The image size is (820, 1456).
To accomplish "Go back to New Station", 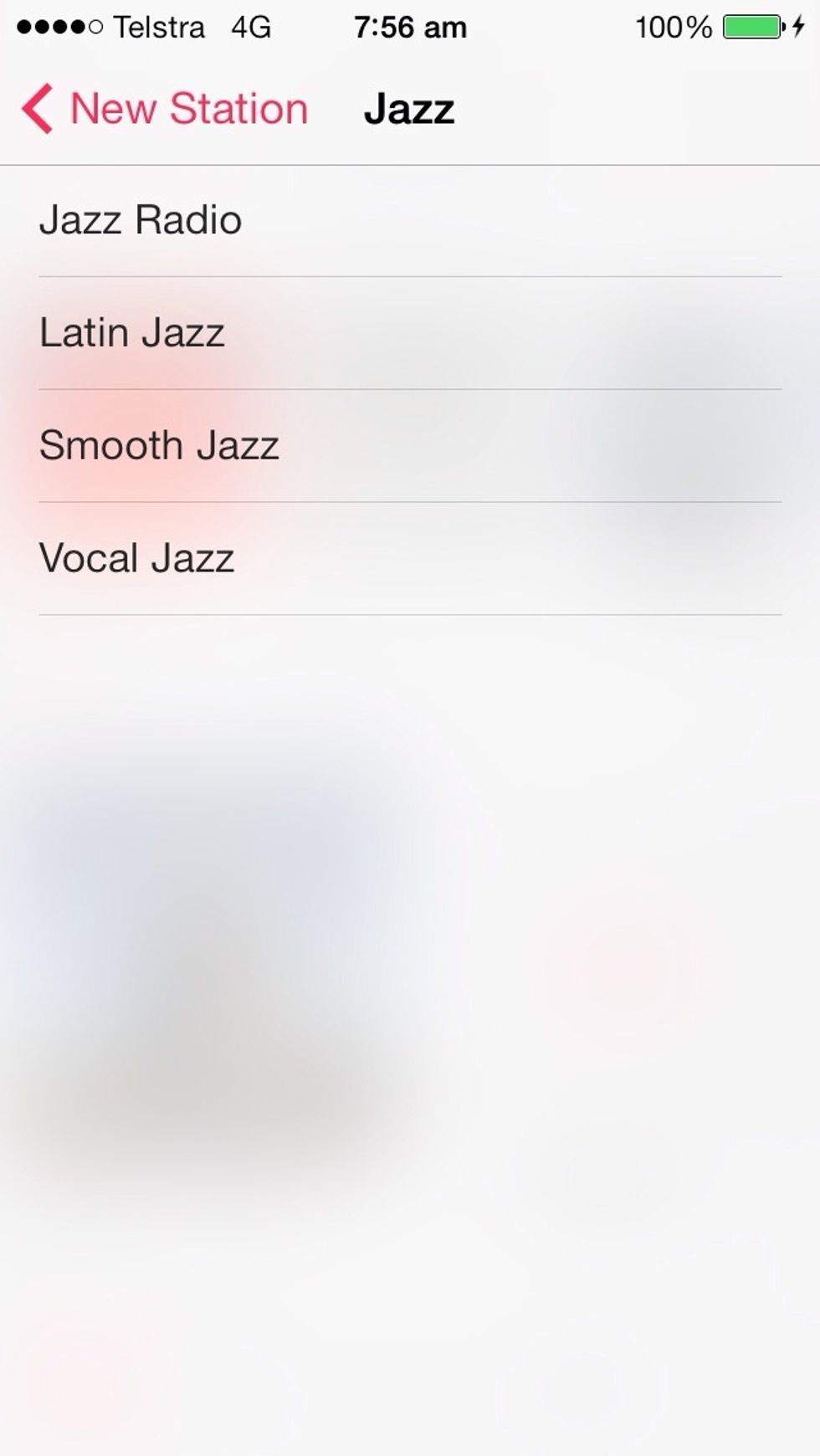I will click(165, 109).
